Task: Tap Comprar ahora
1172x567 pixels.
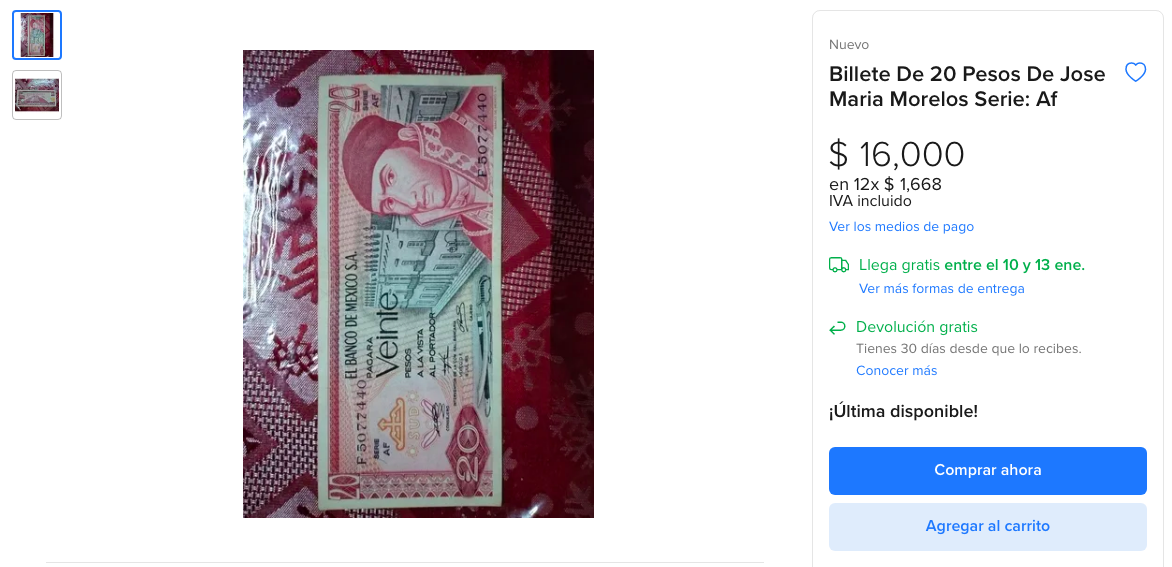Action: tap(987, 470)
